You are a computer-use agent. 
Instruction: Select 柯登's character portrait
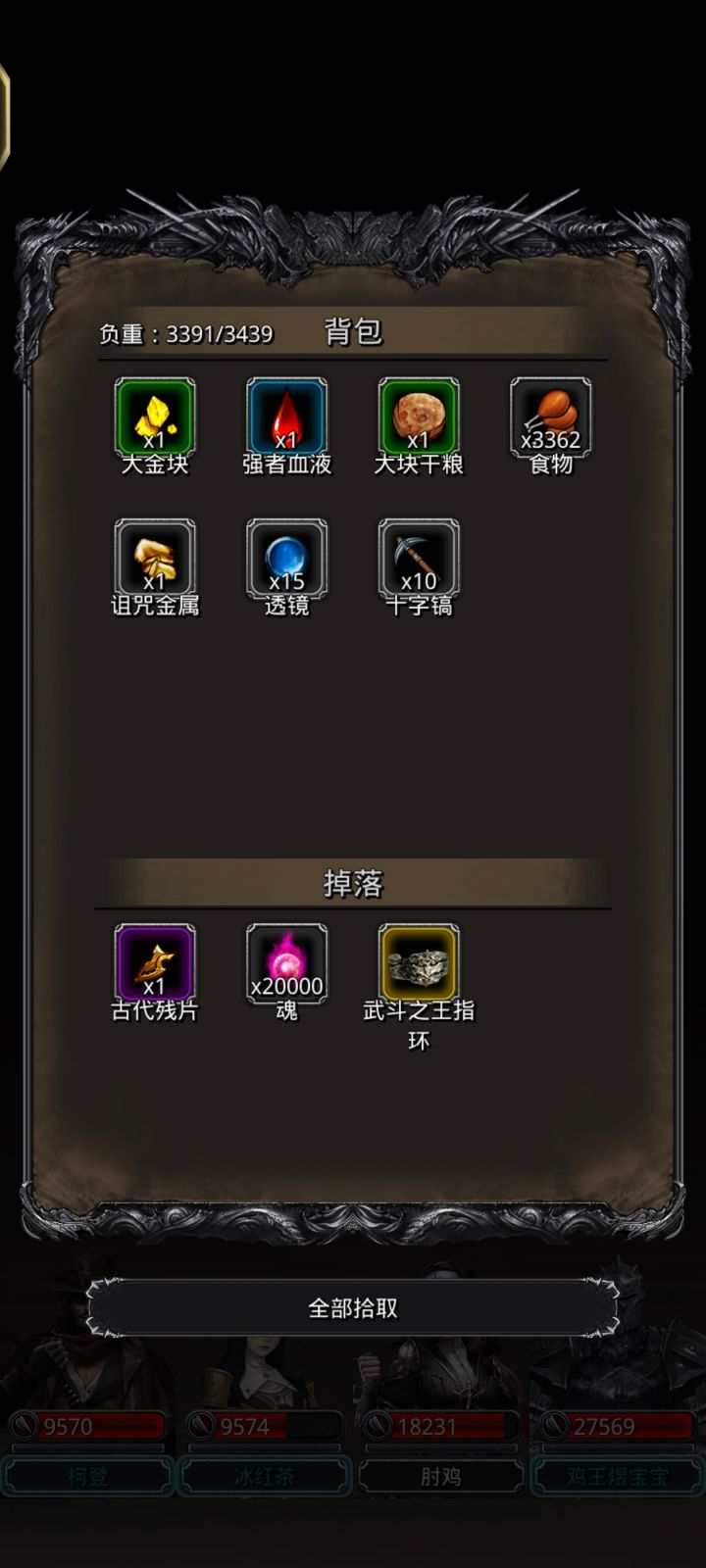pos(88,1372)
